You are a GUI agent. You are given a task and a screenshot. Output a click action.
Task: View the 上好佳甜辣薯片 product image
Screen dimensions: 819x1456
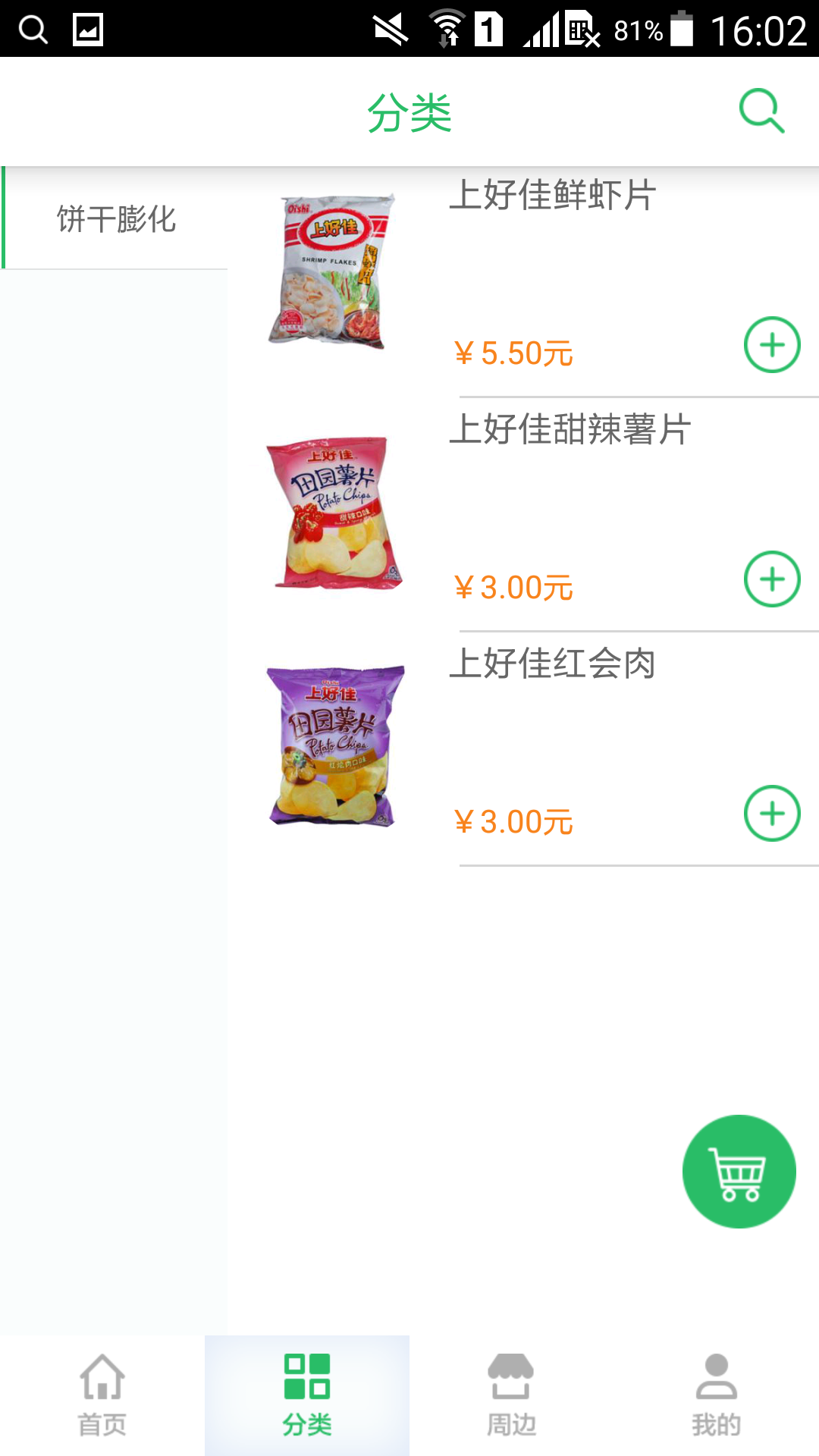334,512
